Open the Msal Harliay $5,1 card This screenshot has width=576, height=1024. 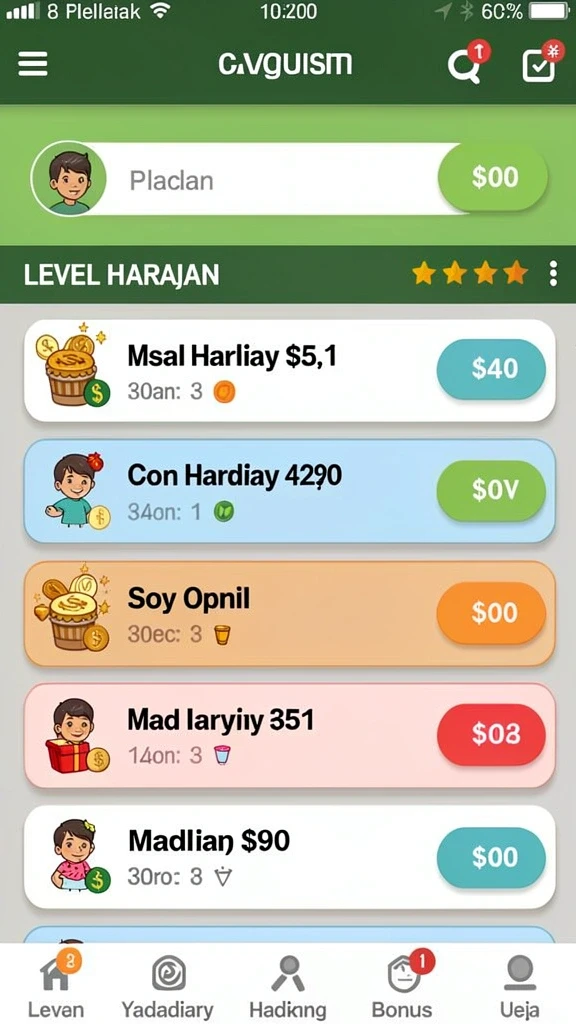pyautogui.click(x=289, y=370)
